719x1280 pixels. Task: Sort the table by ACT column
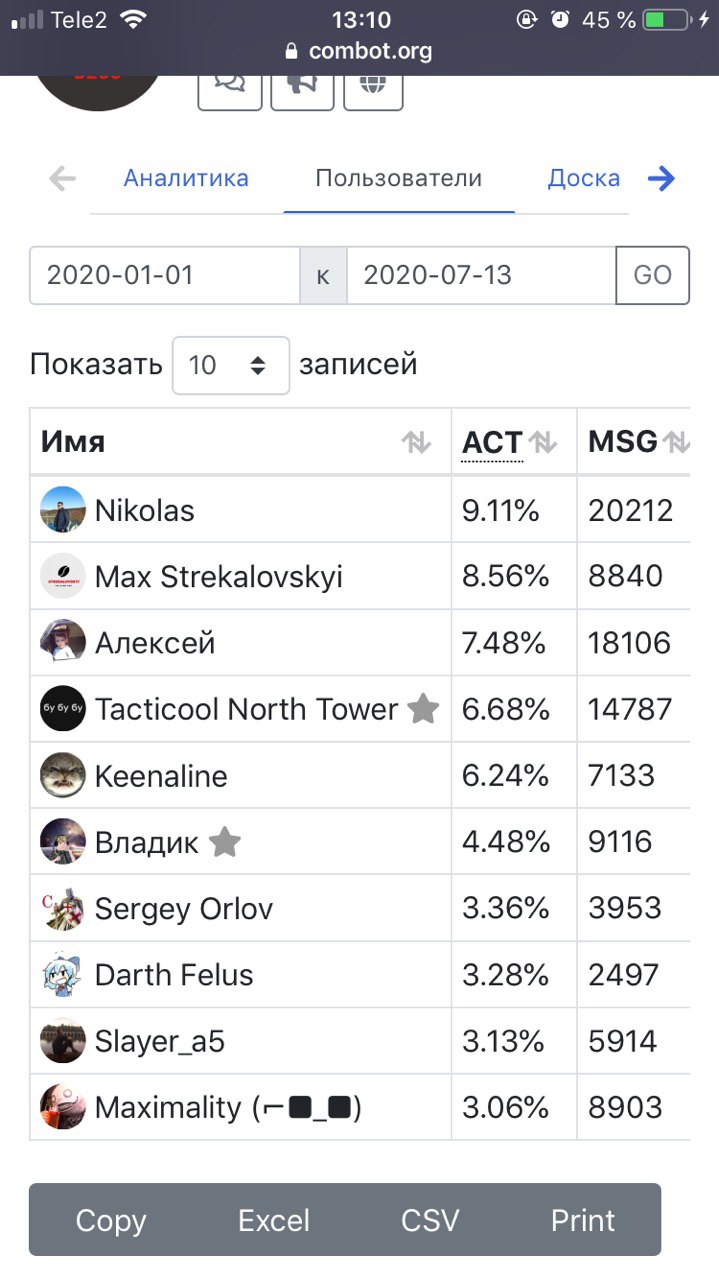tap(514, 441)
